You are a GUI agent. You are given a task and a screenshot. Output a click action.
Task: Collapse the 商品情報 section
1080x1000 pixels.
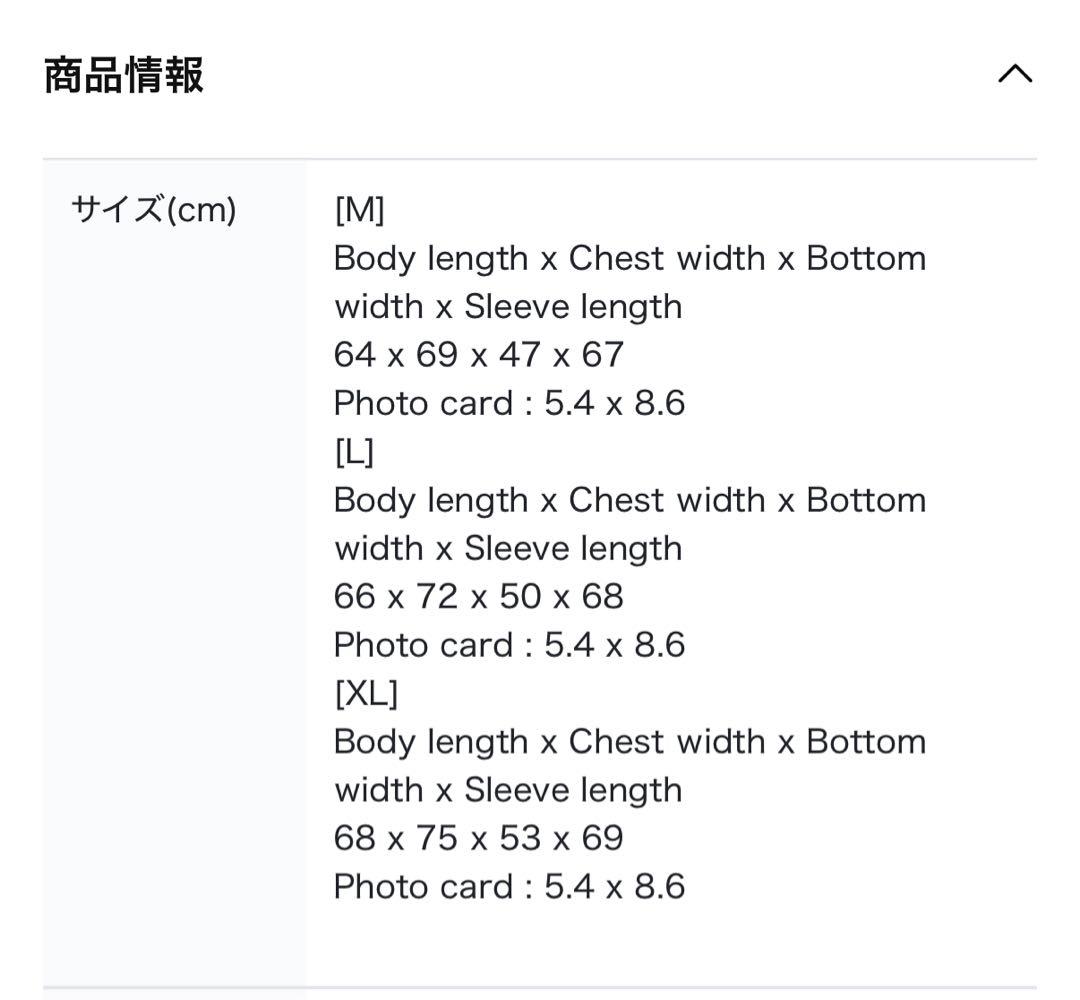pos(1014,74)
